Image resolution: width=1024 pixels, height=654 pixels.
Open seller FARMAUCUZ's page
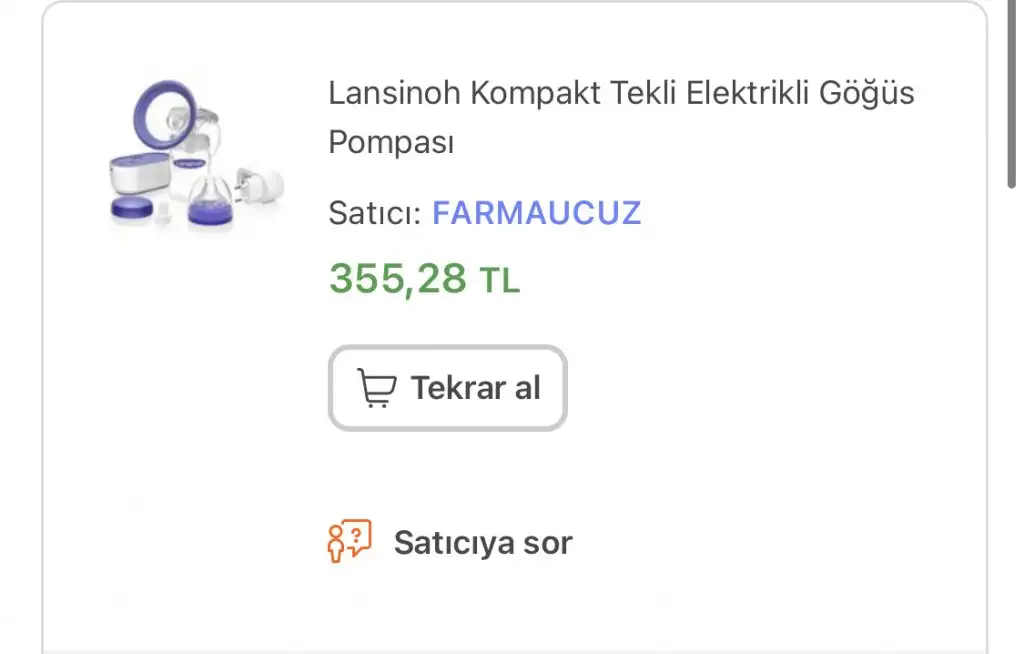pos(536,213)
